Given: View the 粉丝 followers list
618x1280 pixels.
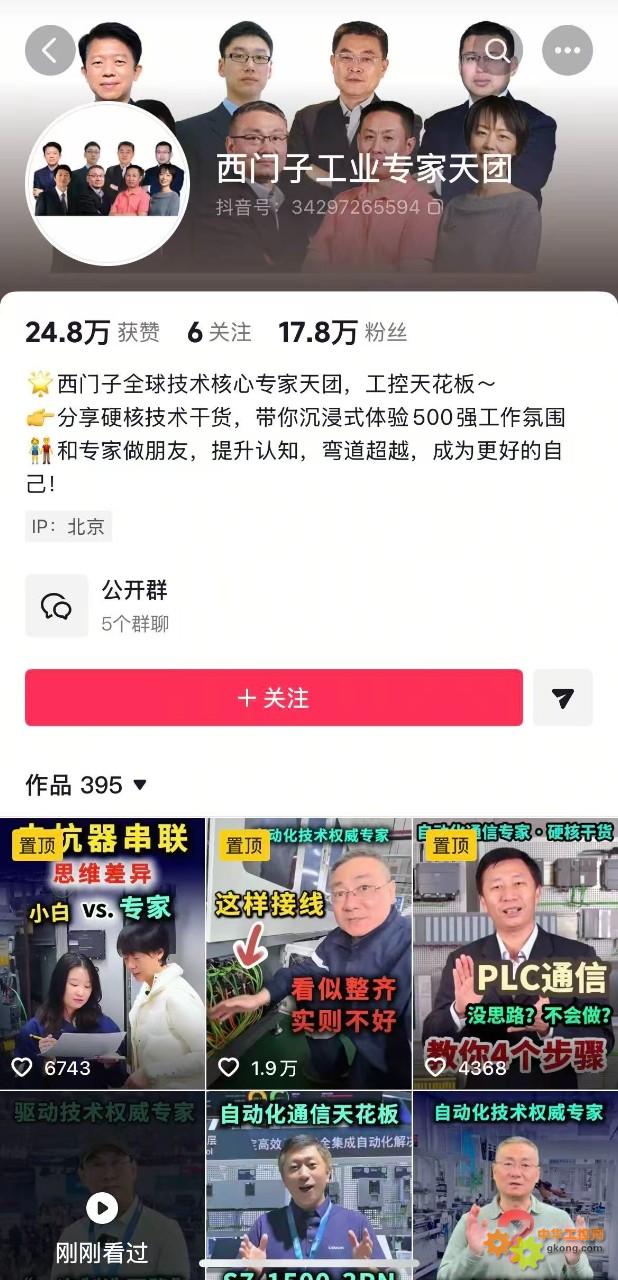Looking at the screenshot, I should (342, 332).
